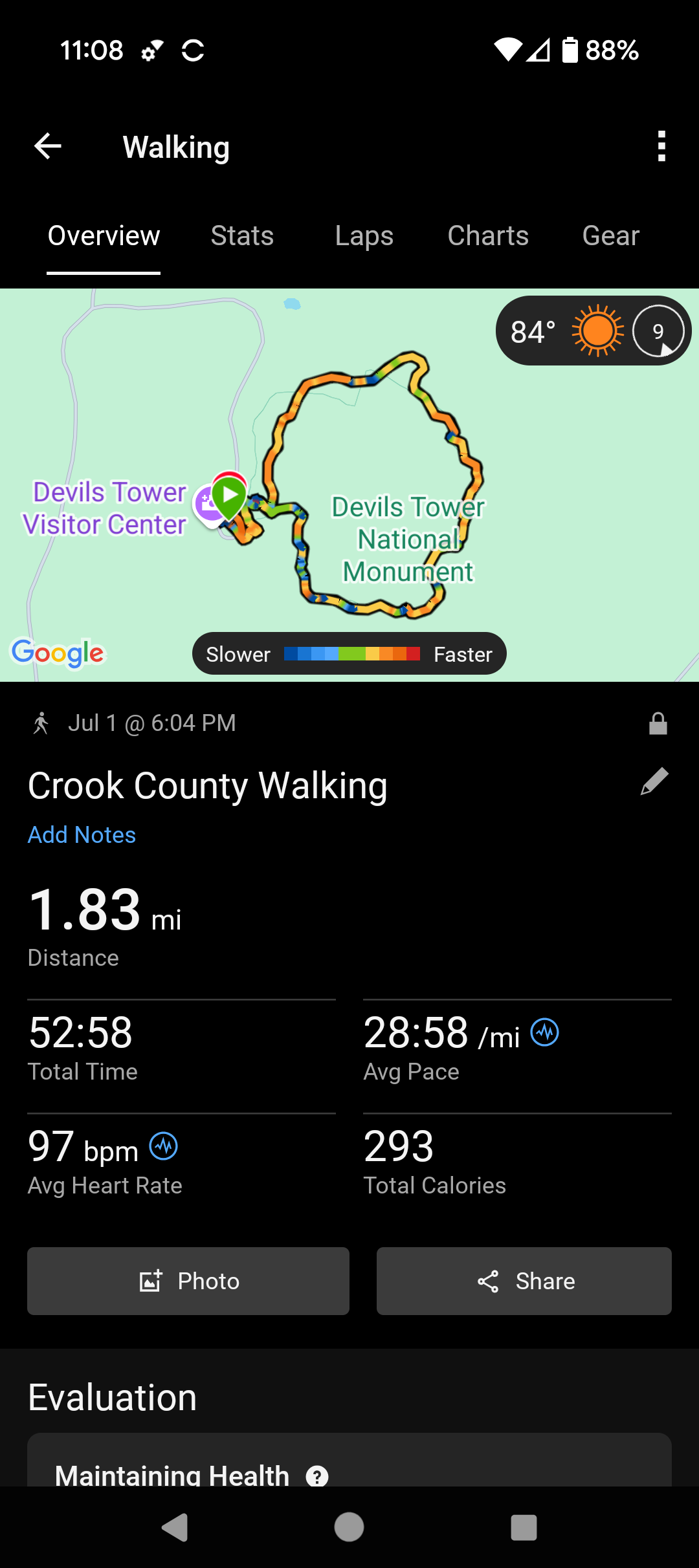Open the three-dot overflow menu
This screenshot has height=1568, width=699.
click(661, 146)
